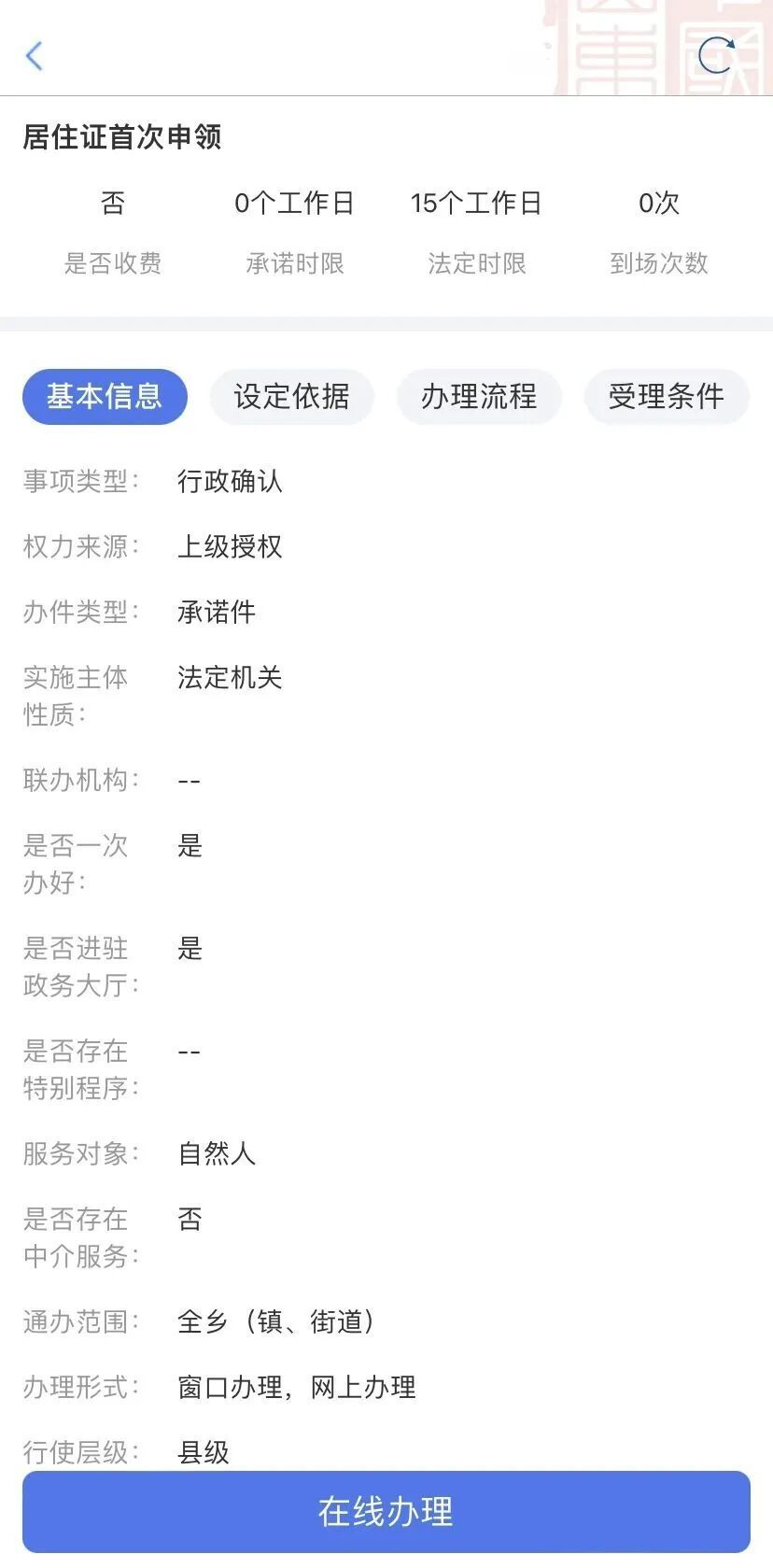Click the 实施主体性质 value 法定机关
This screenshot has width=773, height=1568.
pyautogui.click(x=230, y=679)
